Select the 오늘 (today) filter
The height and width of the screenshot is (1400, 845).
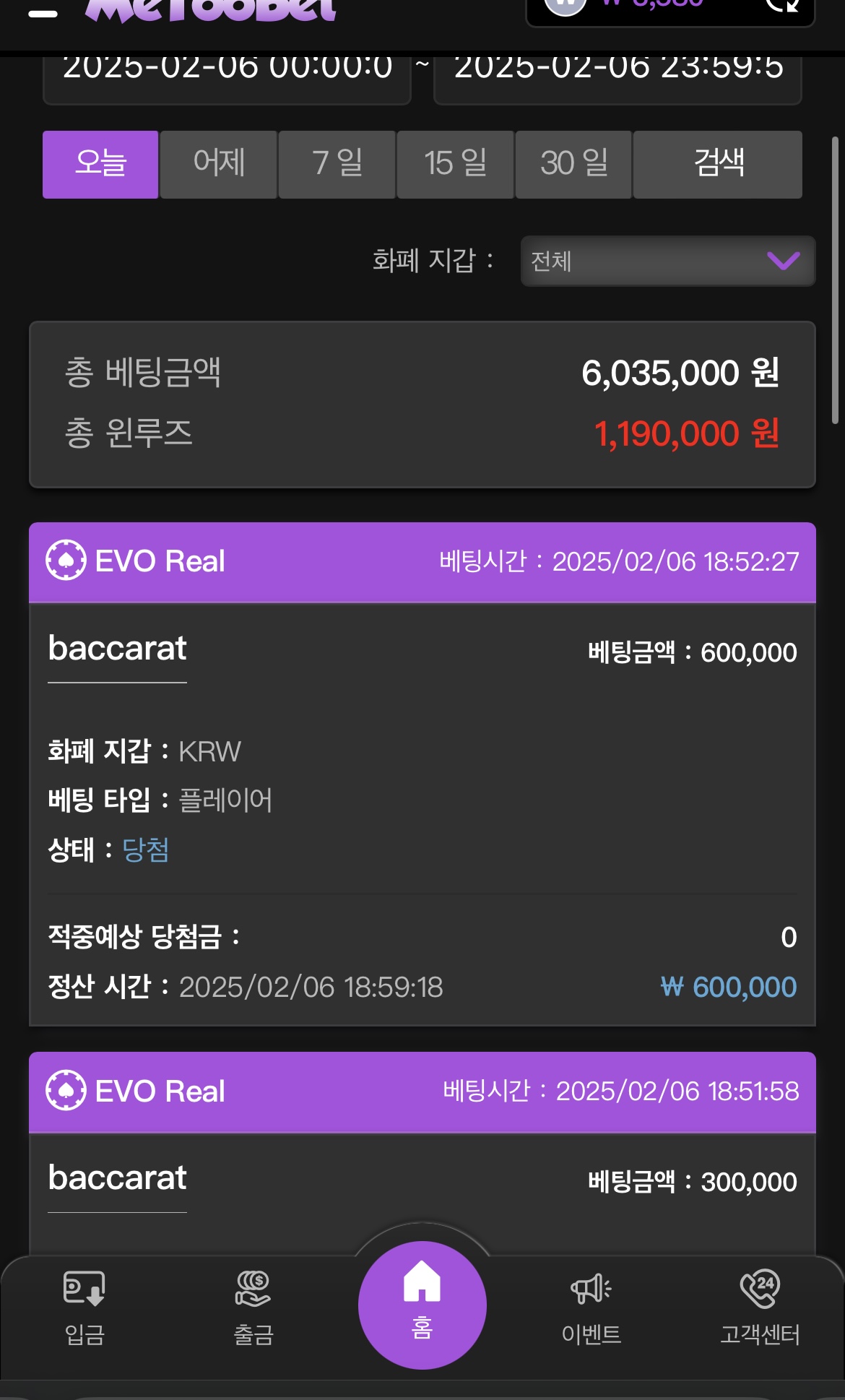tap(100, 164)
